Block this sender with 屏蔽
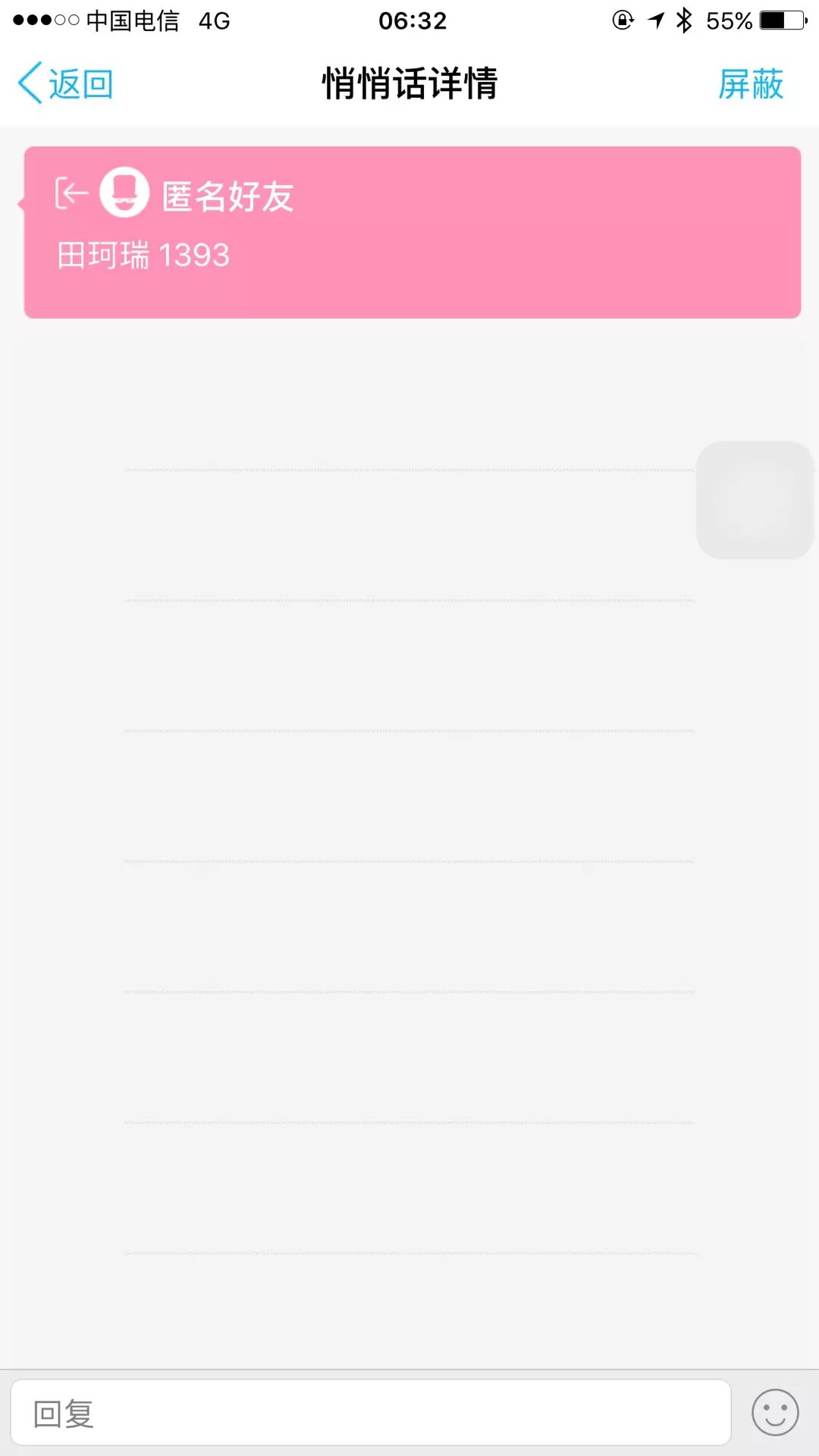Screen dimensions: 819x1456 (x=750, y=83)
